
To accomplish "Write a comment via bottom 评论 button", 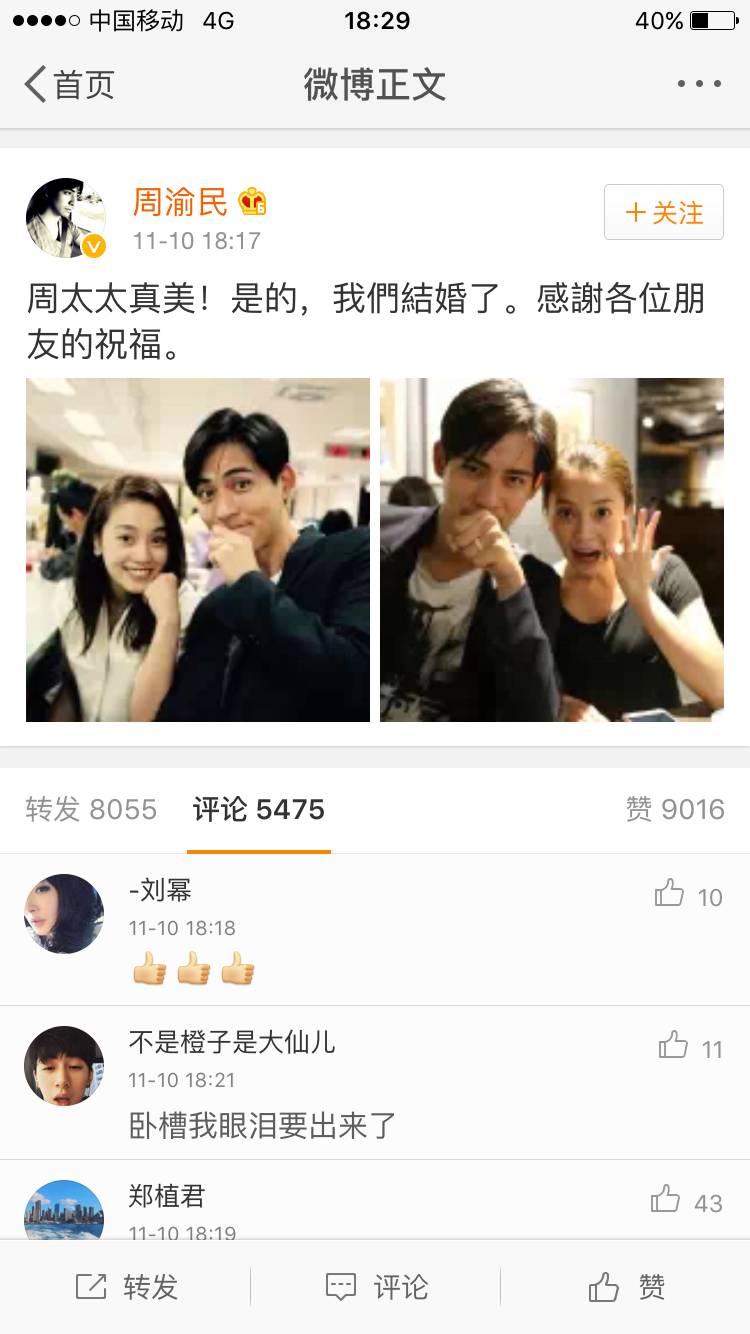I will point(376,1287).
